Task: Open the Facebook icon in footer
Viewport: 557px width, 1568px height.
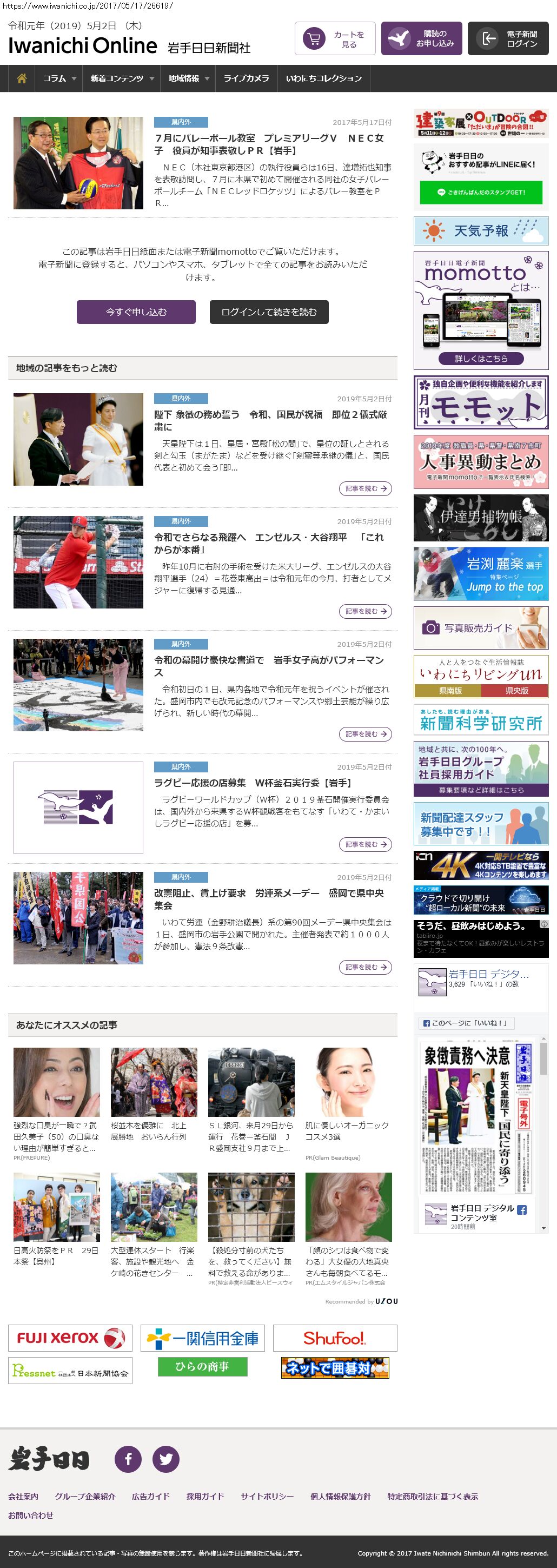Action: tap(129, 1459)
